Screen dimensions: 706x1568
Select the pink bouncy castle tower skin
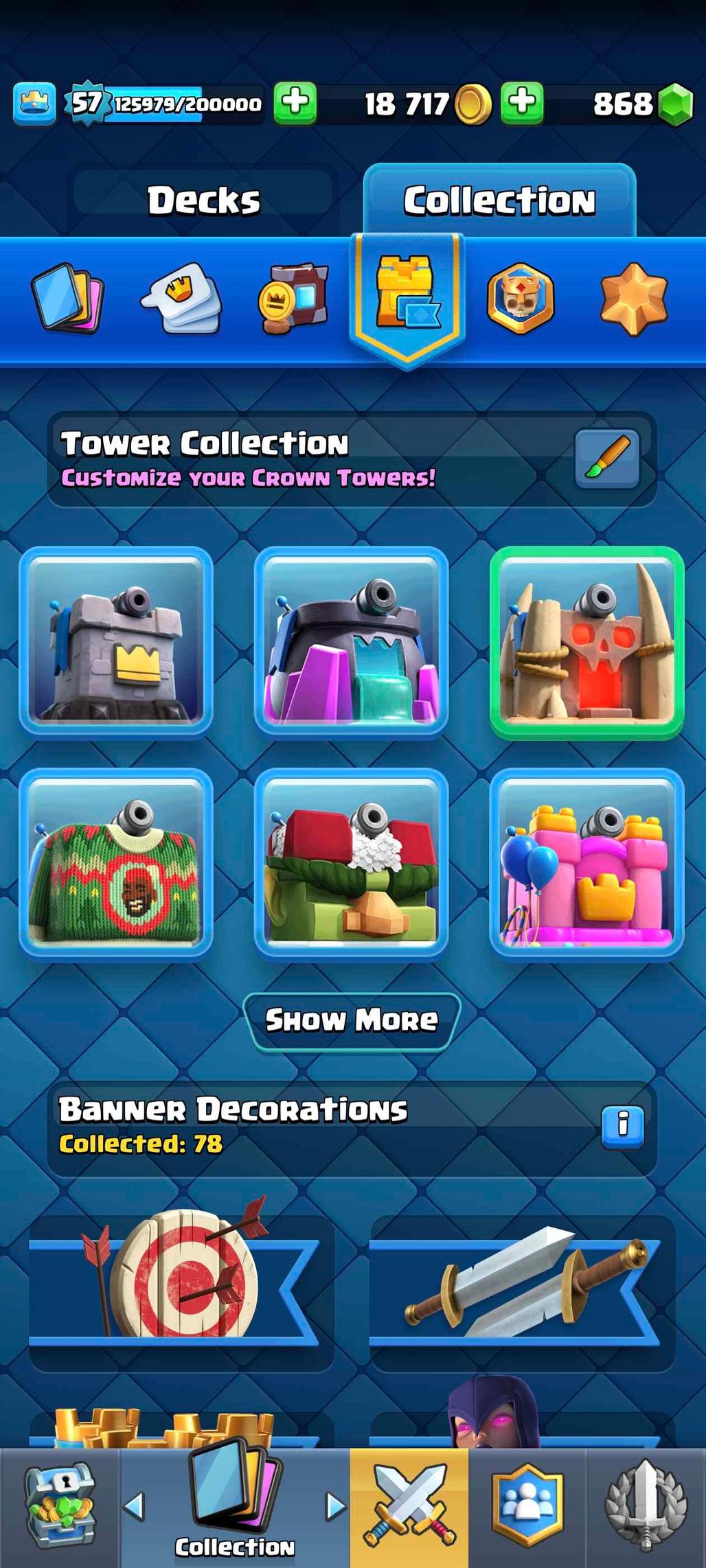pos(587,863)
